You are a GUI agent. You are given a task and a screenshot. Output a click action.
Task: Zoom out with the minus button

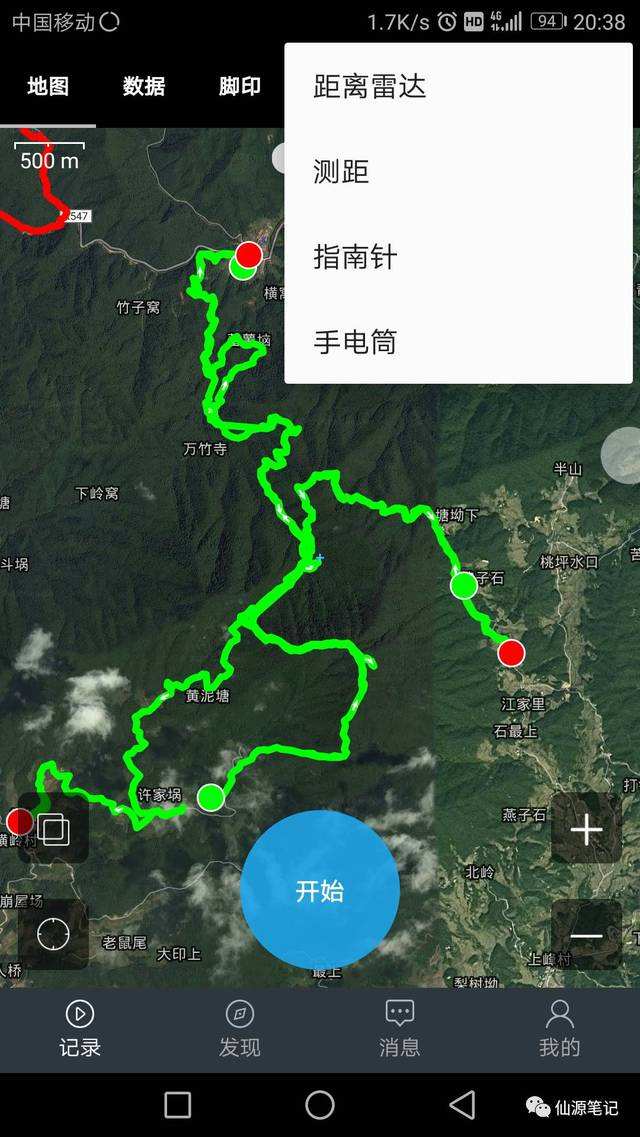click(586, 935)
